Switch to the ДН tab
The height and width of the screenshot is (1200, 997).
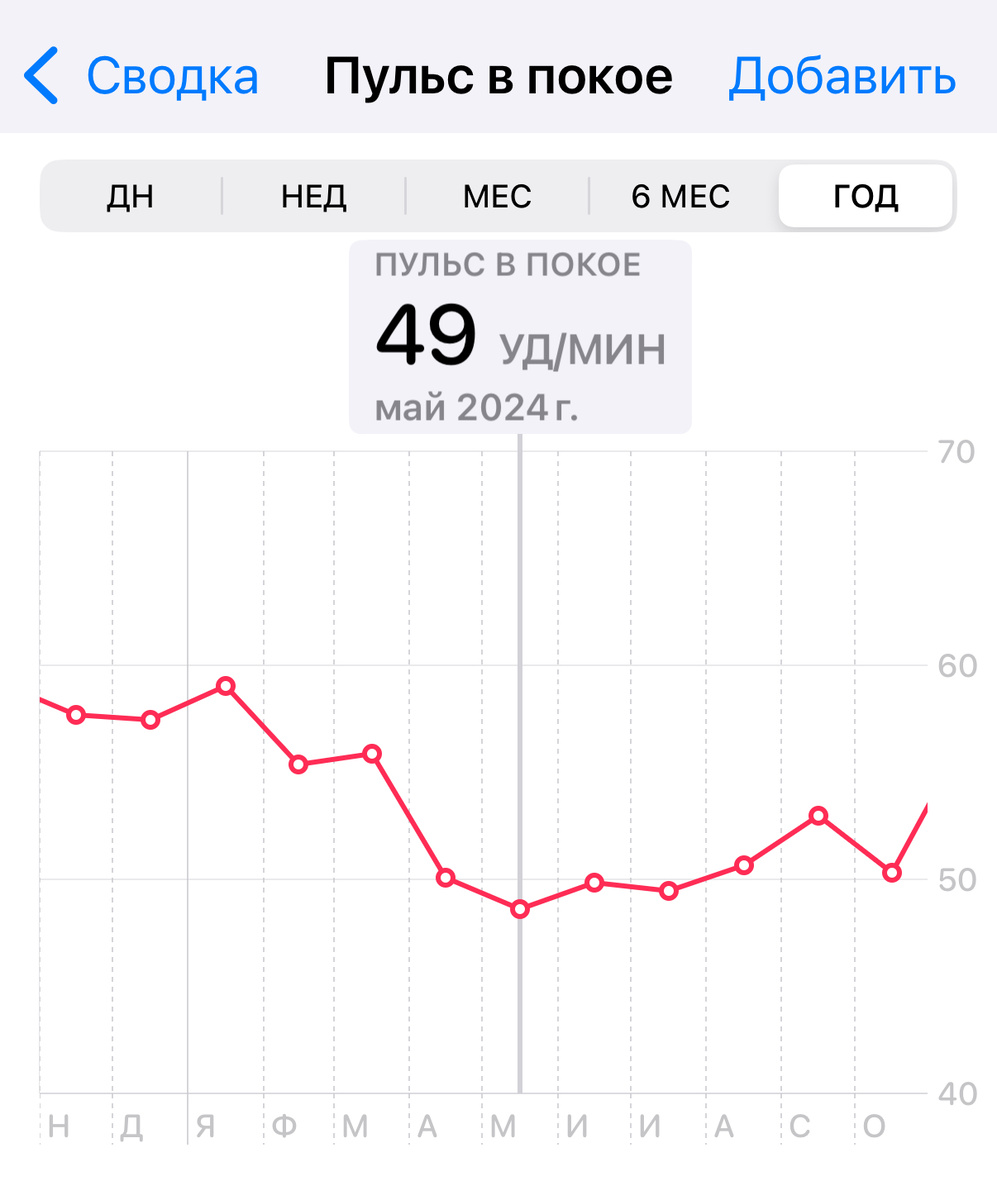(130, 196)
